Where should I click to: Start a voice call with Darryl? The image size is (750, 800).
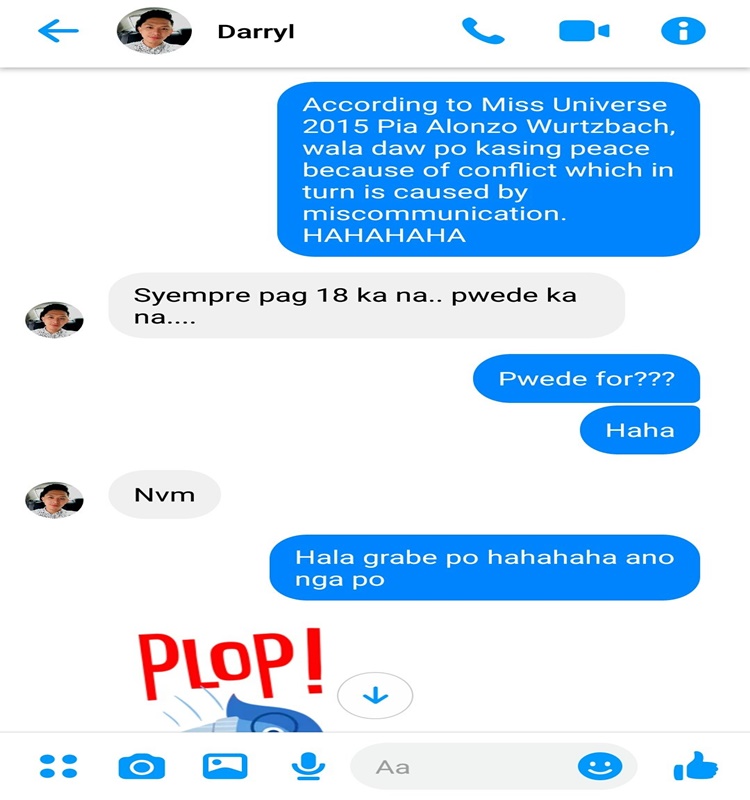483,31
